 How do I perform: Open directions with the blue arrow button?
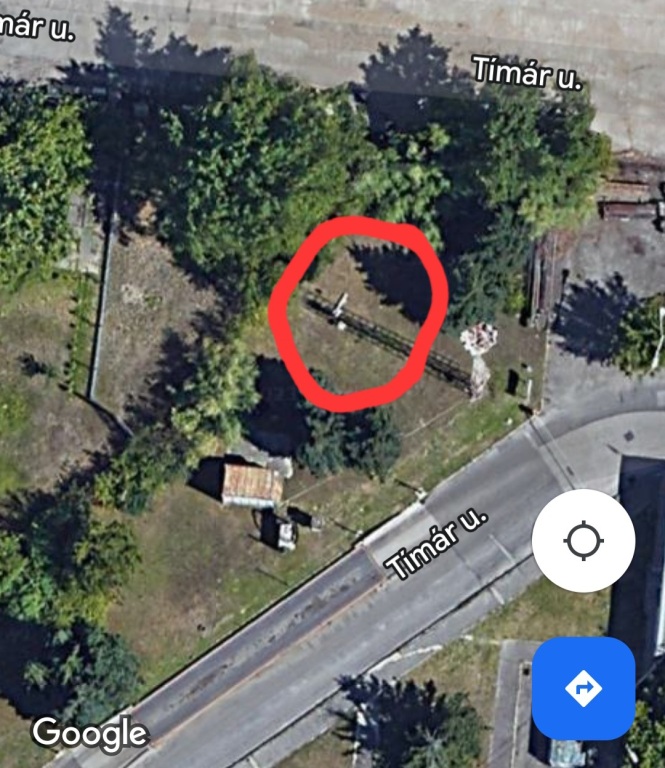pyautogui.click(x=583, y=687)
